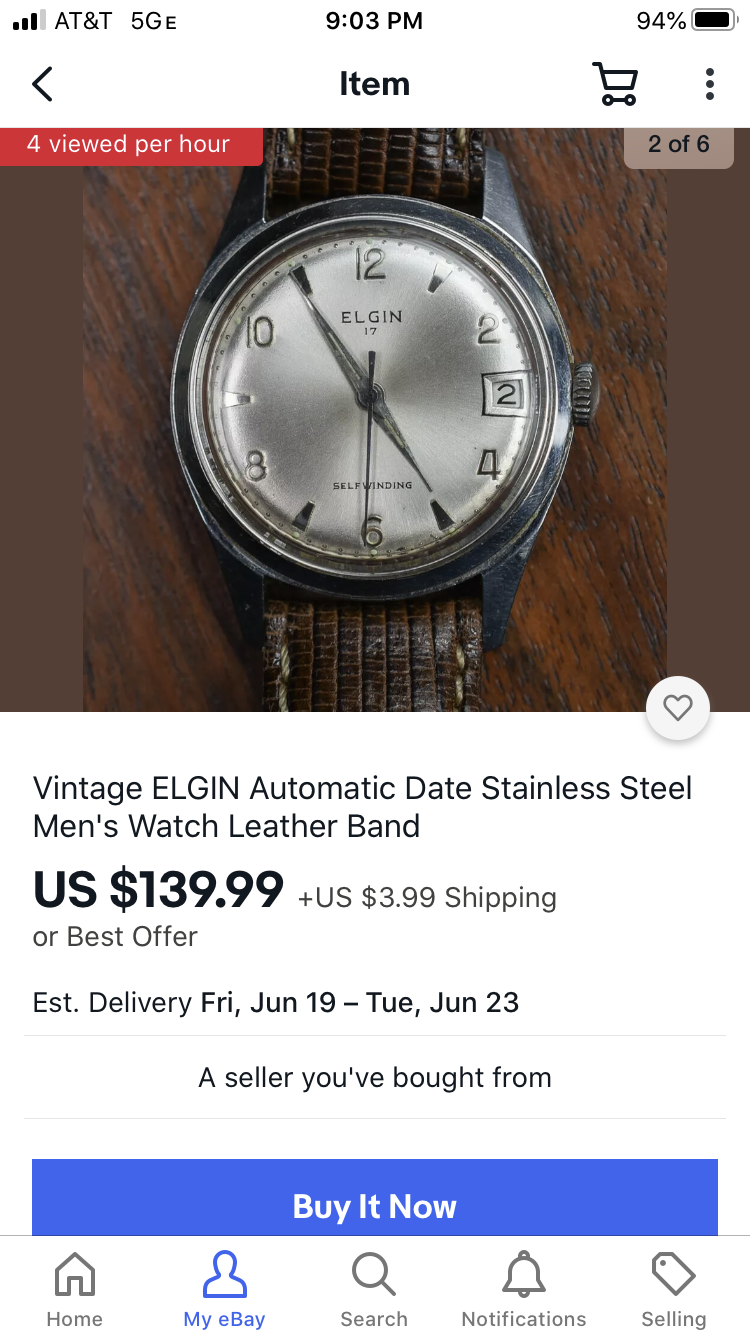Open the three-dot overflow menu

pos(709,84)
